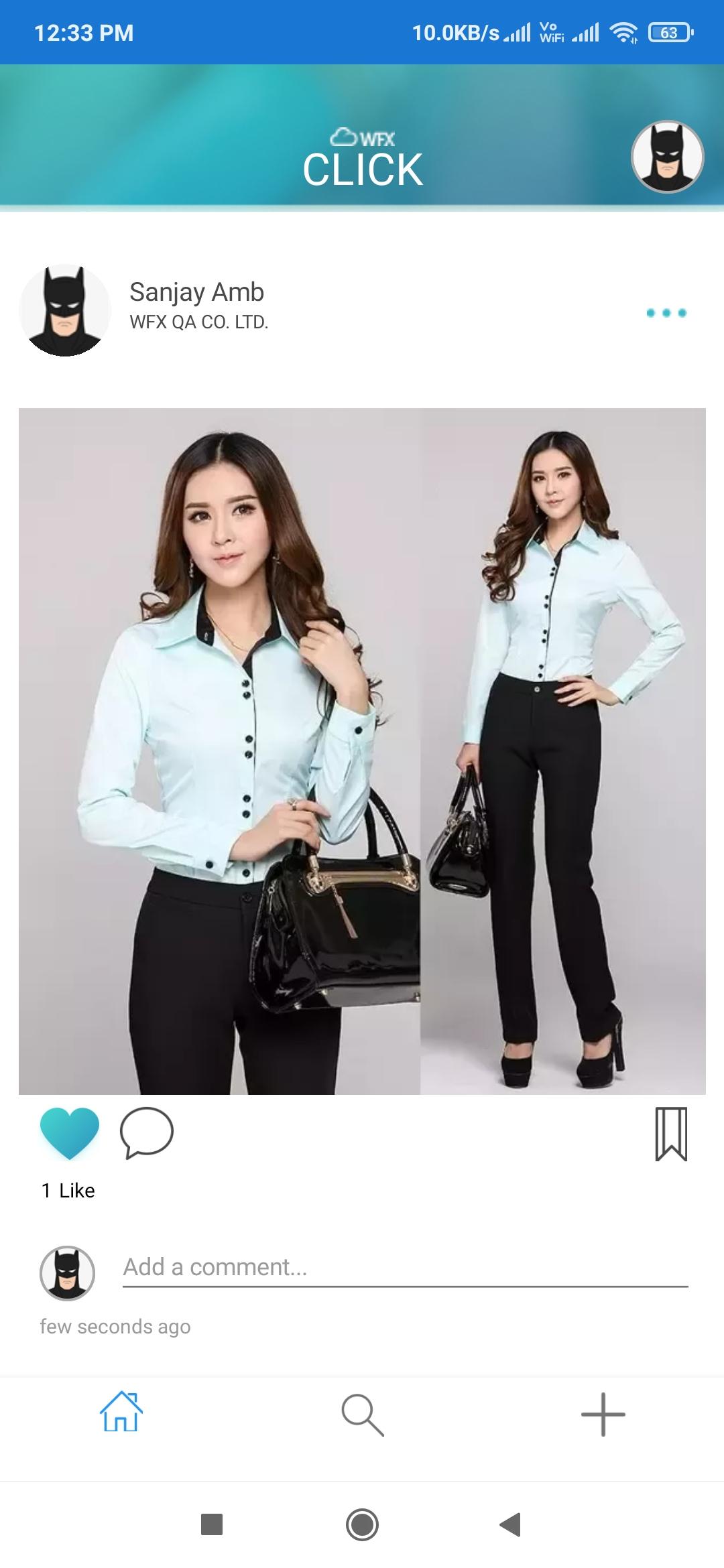This screenshot has height=1568, width=724.
Task: Switch to the search tab
Action: click(x=362, y=1415)
